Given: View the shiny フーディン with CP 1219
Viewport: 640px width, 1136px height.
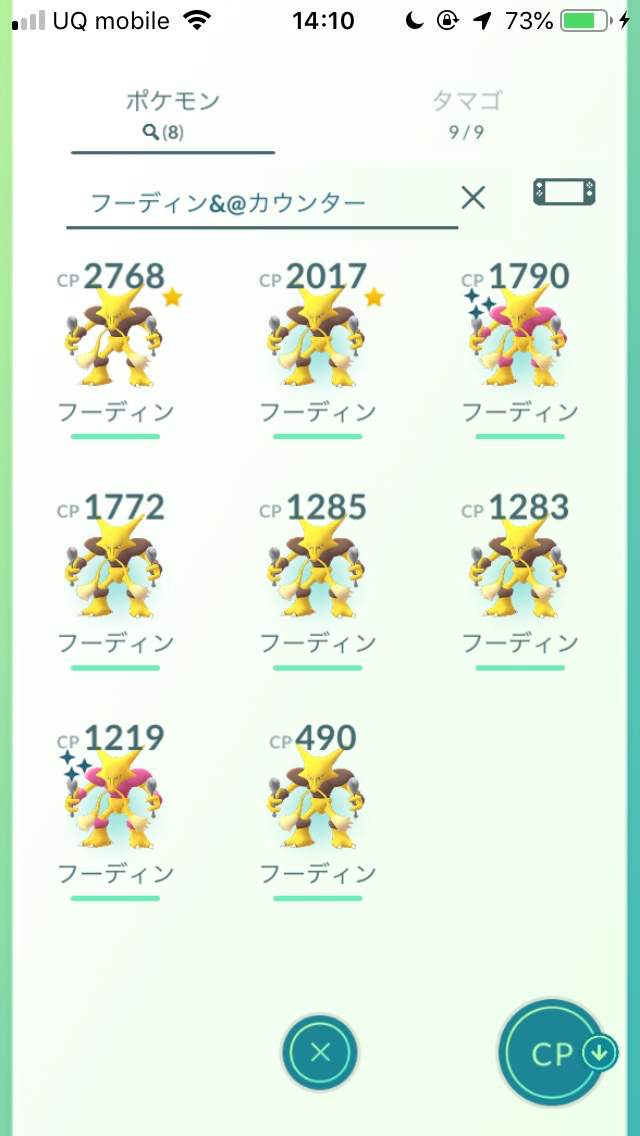Looking at the screenshot, I should click(x=115, y=811).
